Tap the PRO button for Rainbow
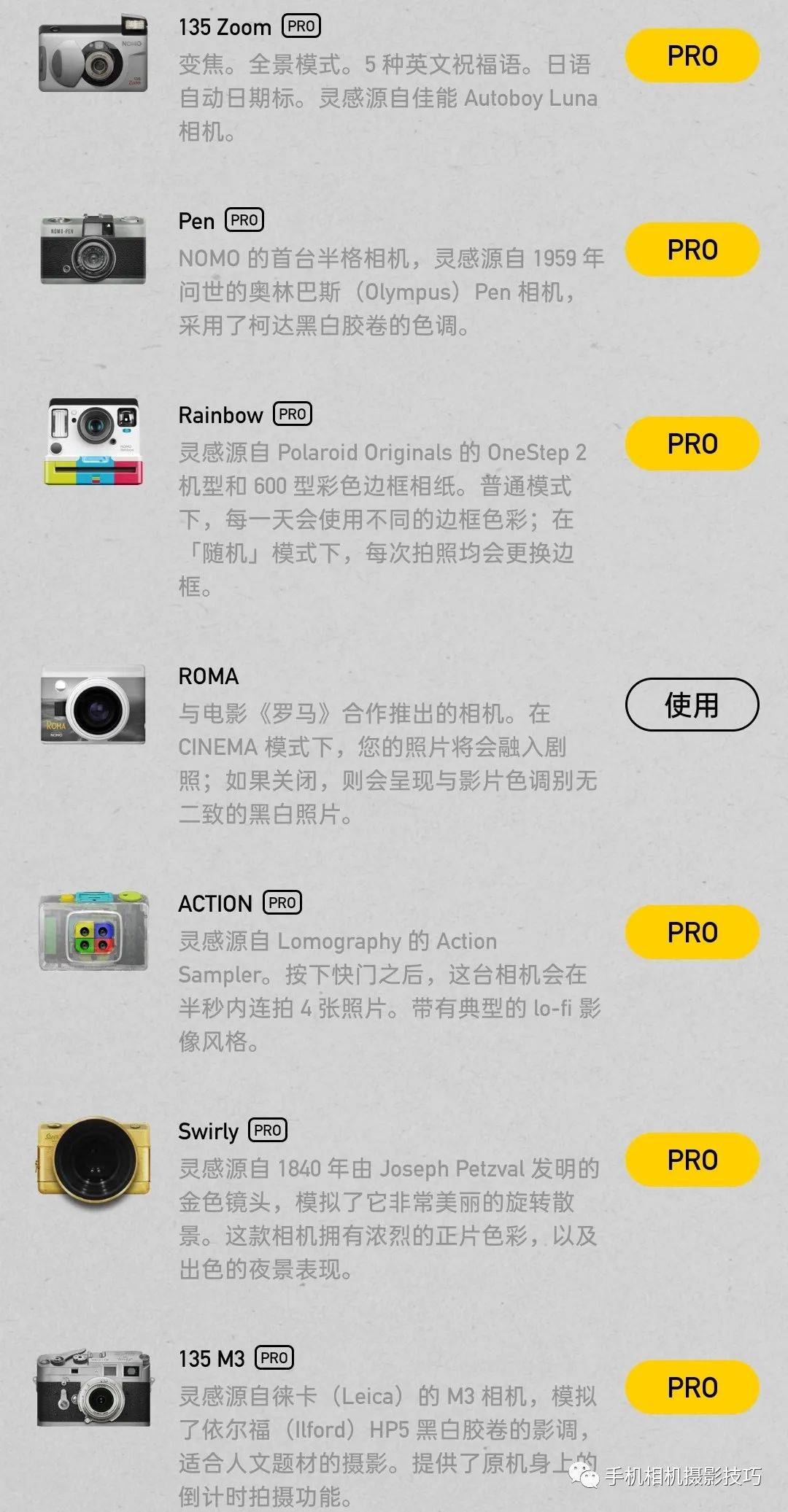Image resolution: width=788 pixels, height=1512 pixels. 692,443
